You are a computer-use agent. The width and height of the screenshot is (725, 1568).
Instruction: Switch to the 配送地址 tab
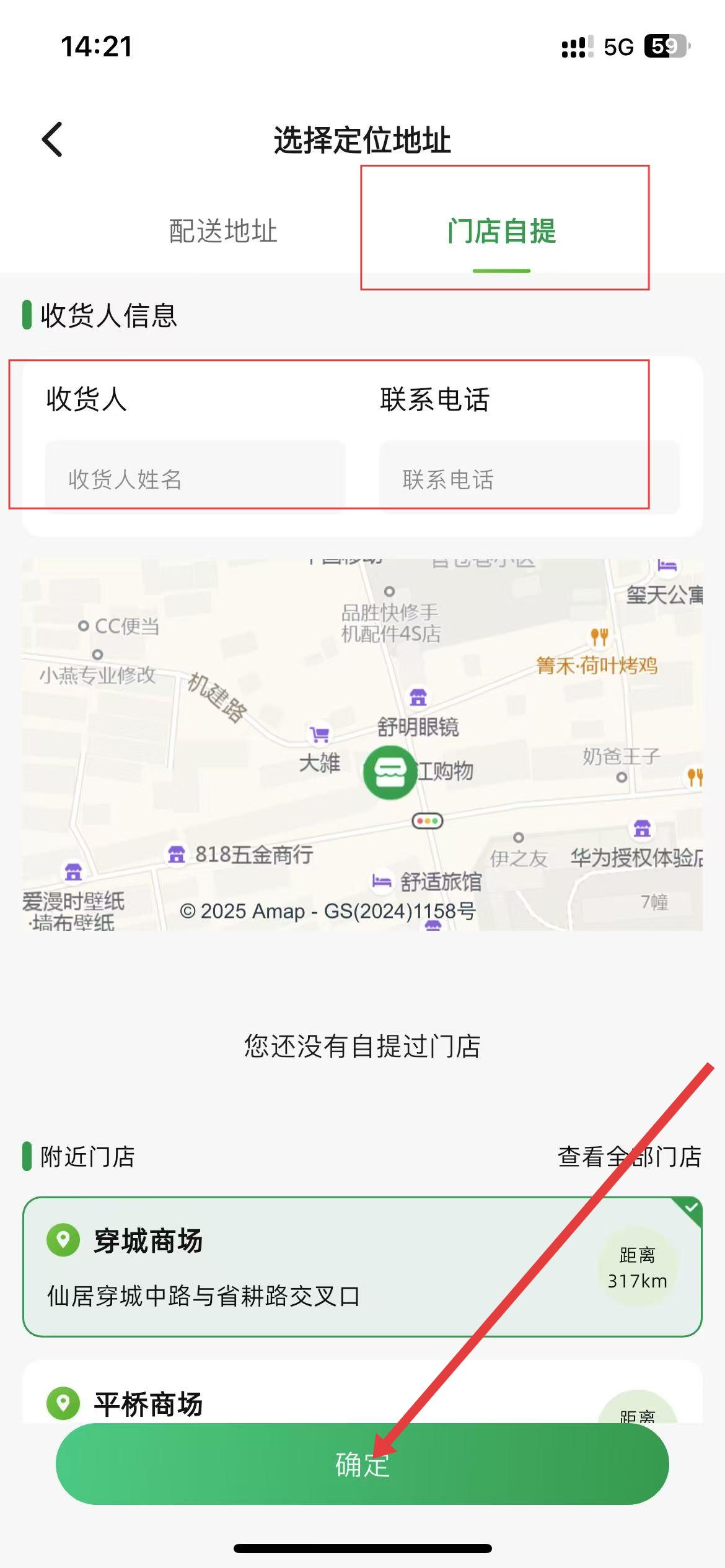pos(223,231)
